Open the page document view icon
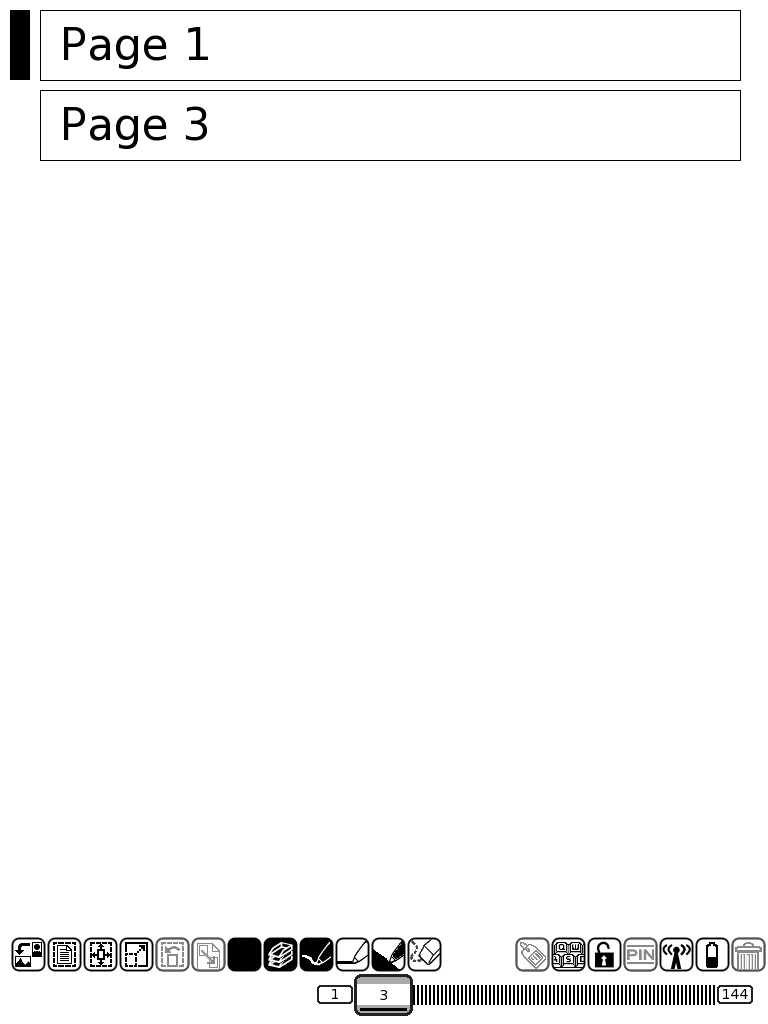This screenshot has width=768, height=1024. tap(64, 955)
